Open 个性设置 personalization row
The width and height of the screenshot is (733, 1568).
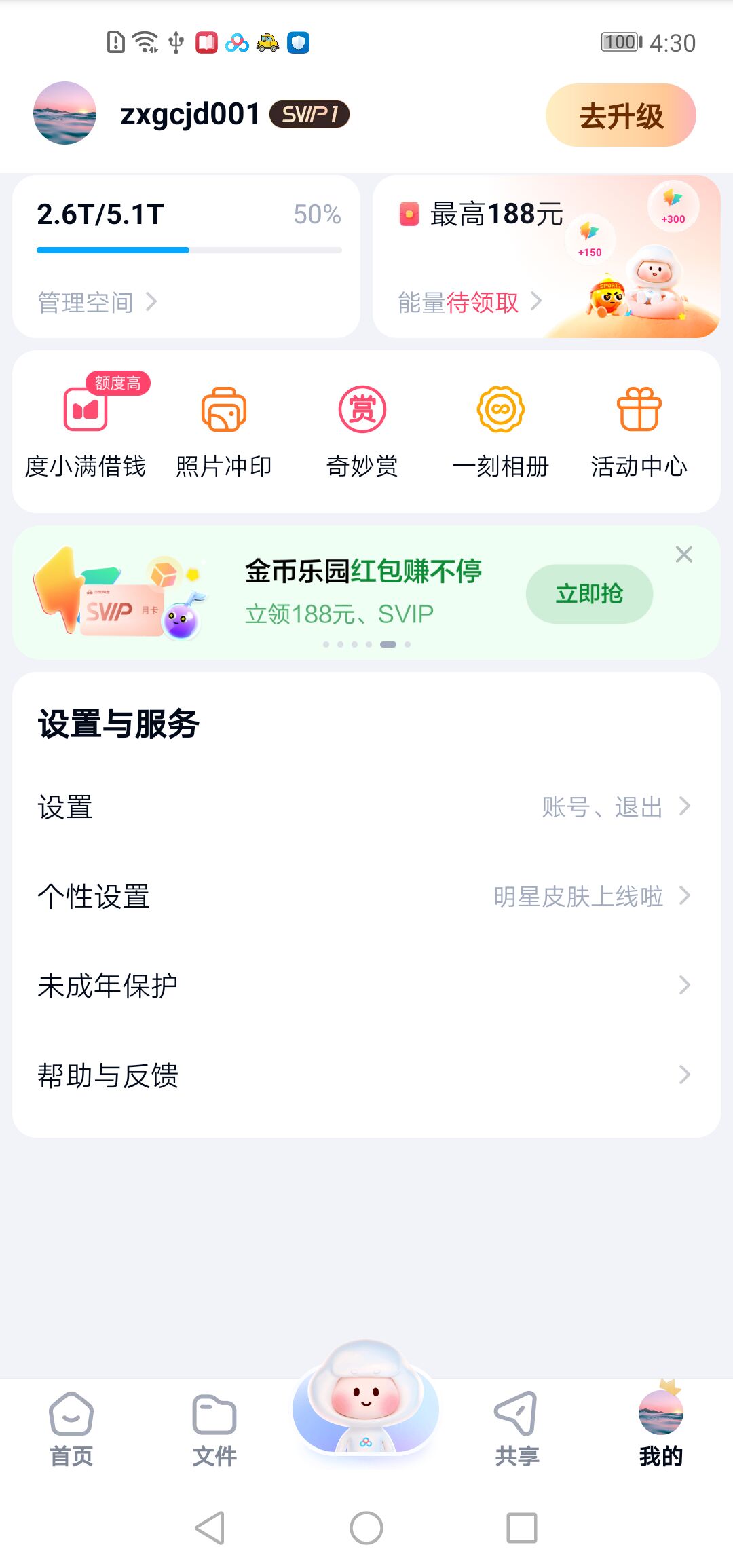pos(365,897)
